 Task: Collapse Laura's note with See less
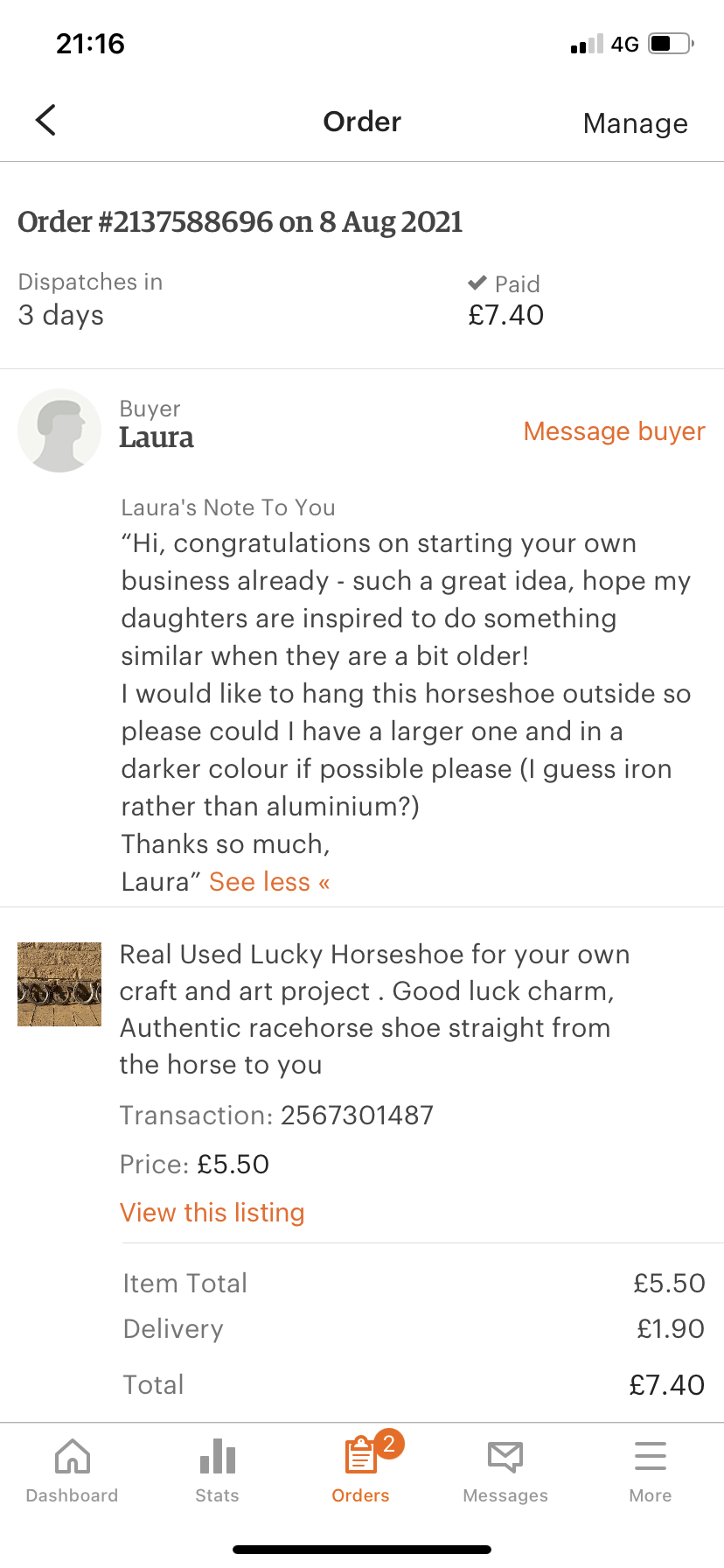point(269,882)
